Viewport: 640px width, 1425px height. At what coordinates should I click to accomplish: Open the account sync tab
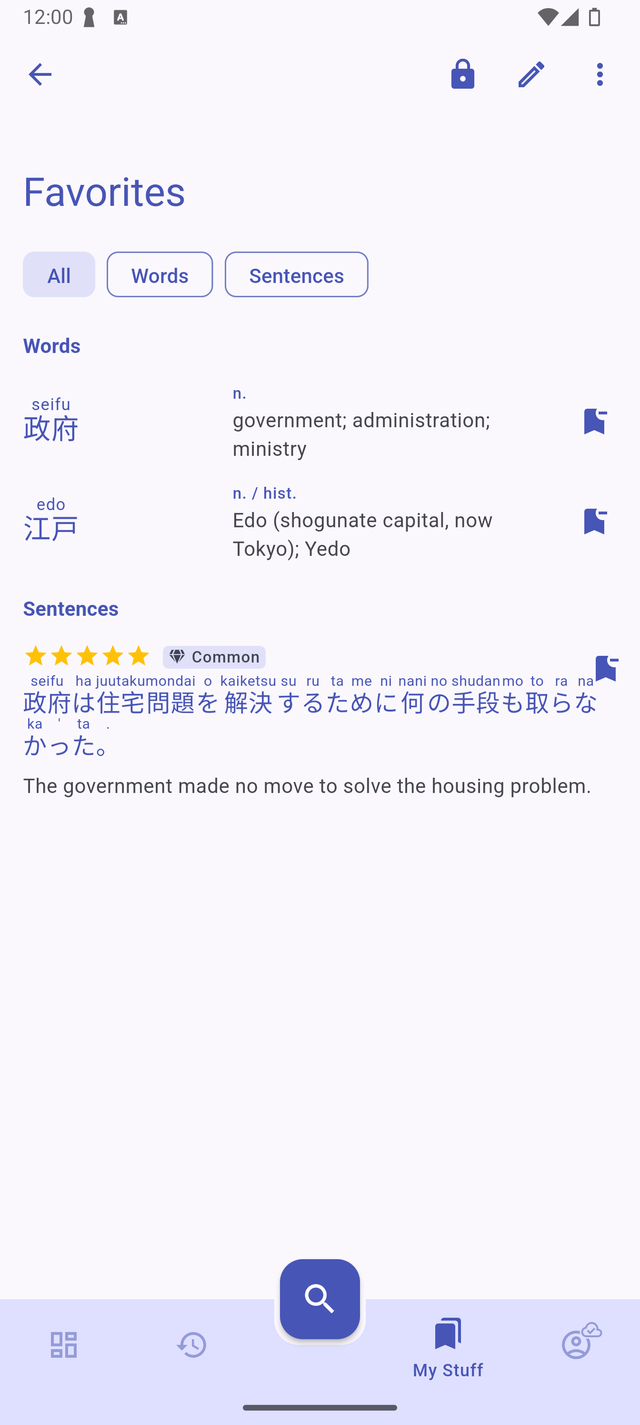pyautogui.click(x=578, y=1343)
